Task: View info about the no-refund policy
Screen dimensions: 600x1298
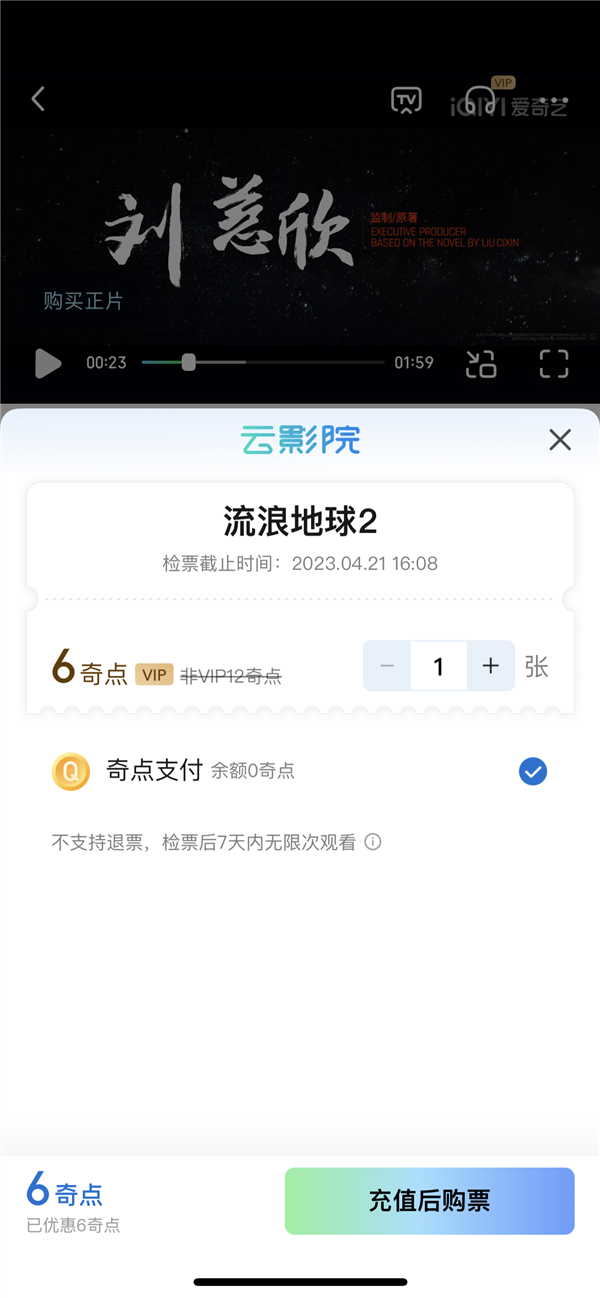Action: [373, 842]
